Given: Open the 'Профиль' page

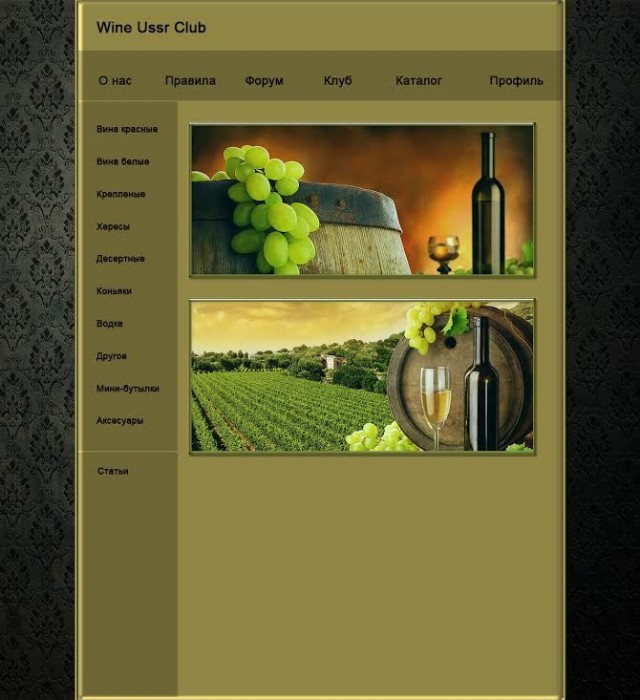Looking at the screenshot, I should click(x=516, y=81).
